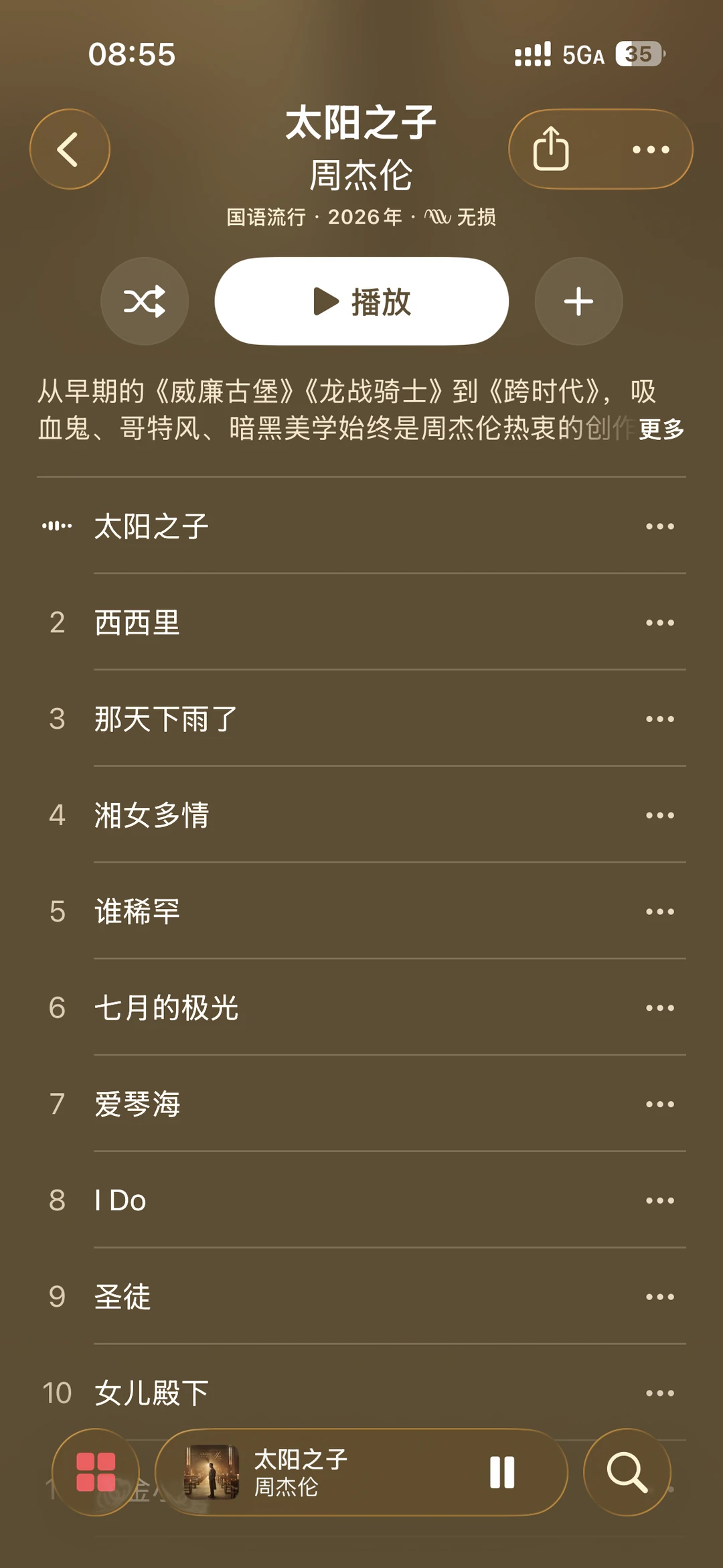Viewport: 723px width, 1568px height.
Task: Play track 5 谁稀罕
Action: [x=361, y=912]
